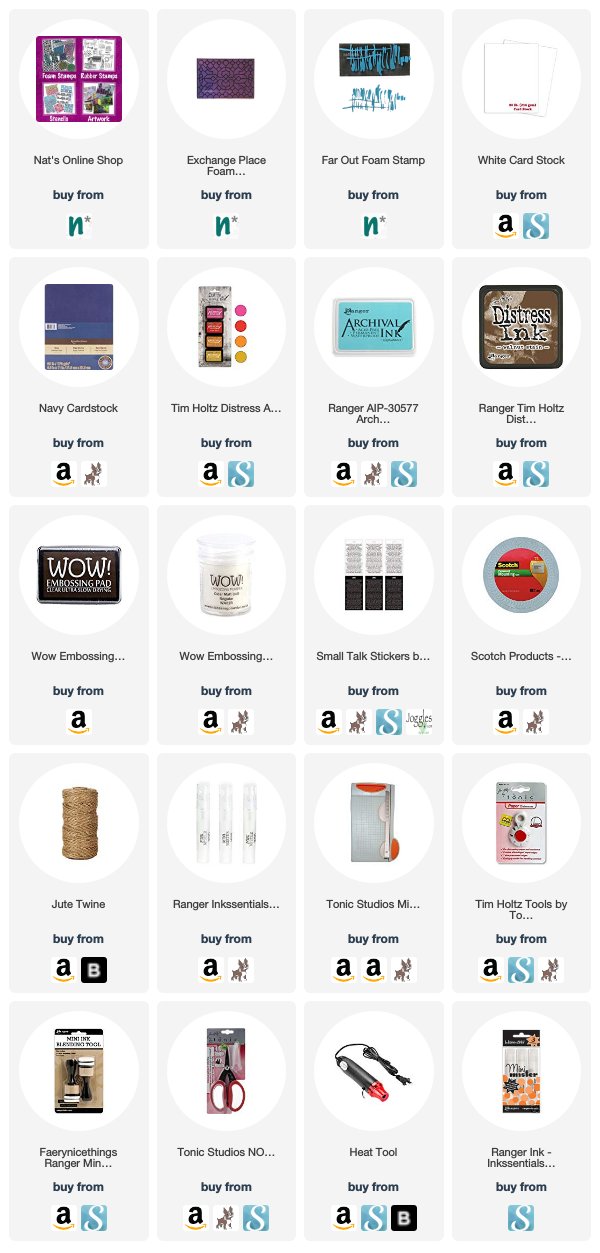Image resolution: width=600 pixels, height=1253 pixels.
Task: Open Ranger Inkssentials pens product image
Action: [226, 823]
